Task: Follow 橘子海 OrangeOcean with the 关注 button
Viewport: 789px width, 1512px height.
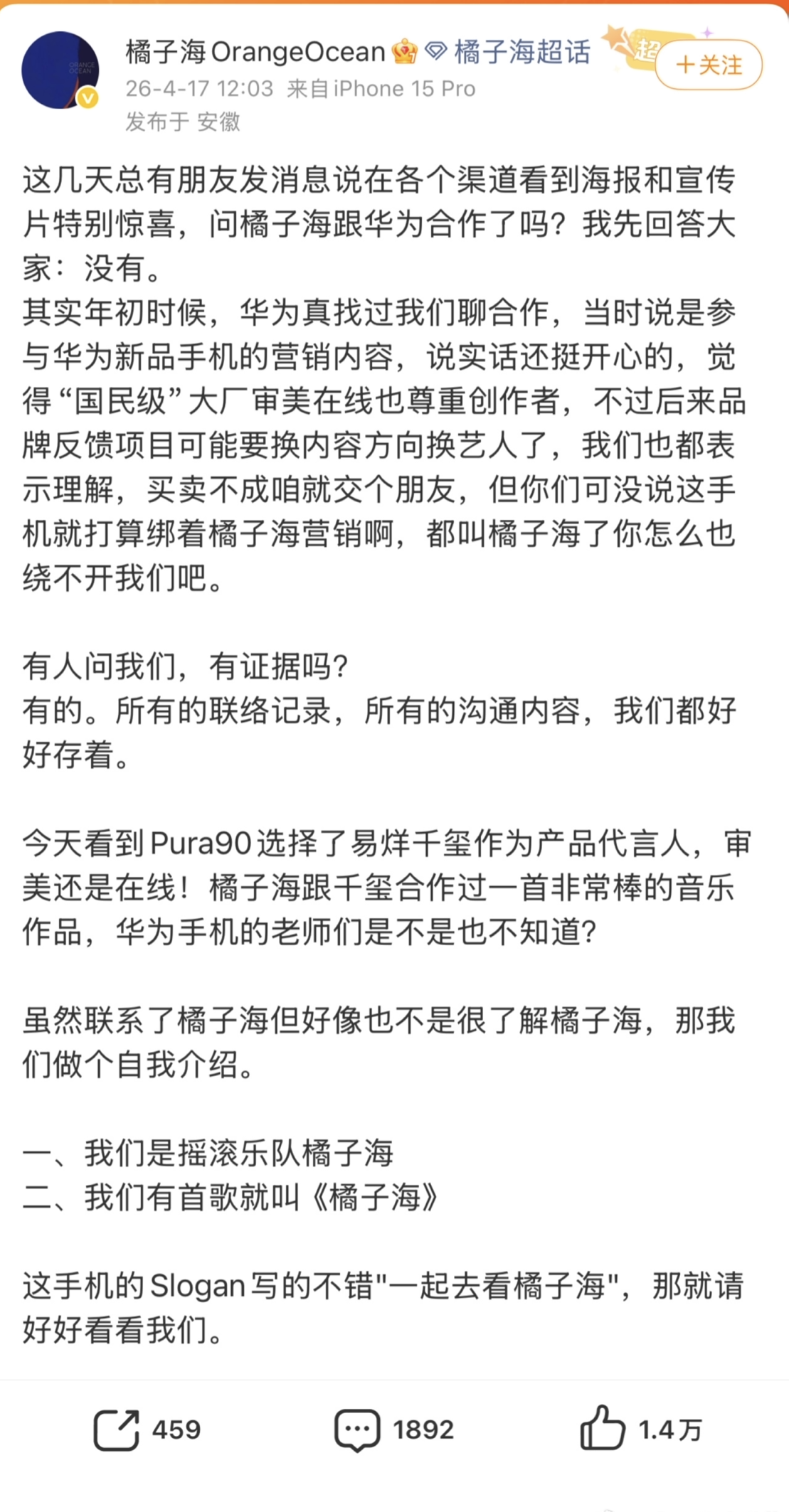Action: click(708, 65)
